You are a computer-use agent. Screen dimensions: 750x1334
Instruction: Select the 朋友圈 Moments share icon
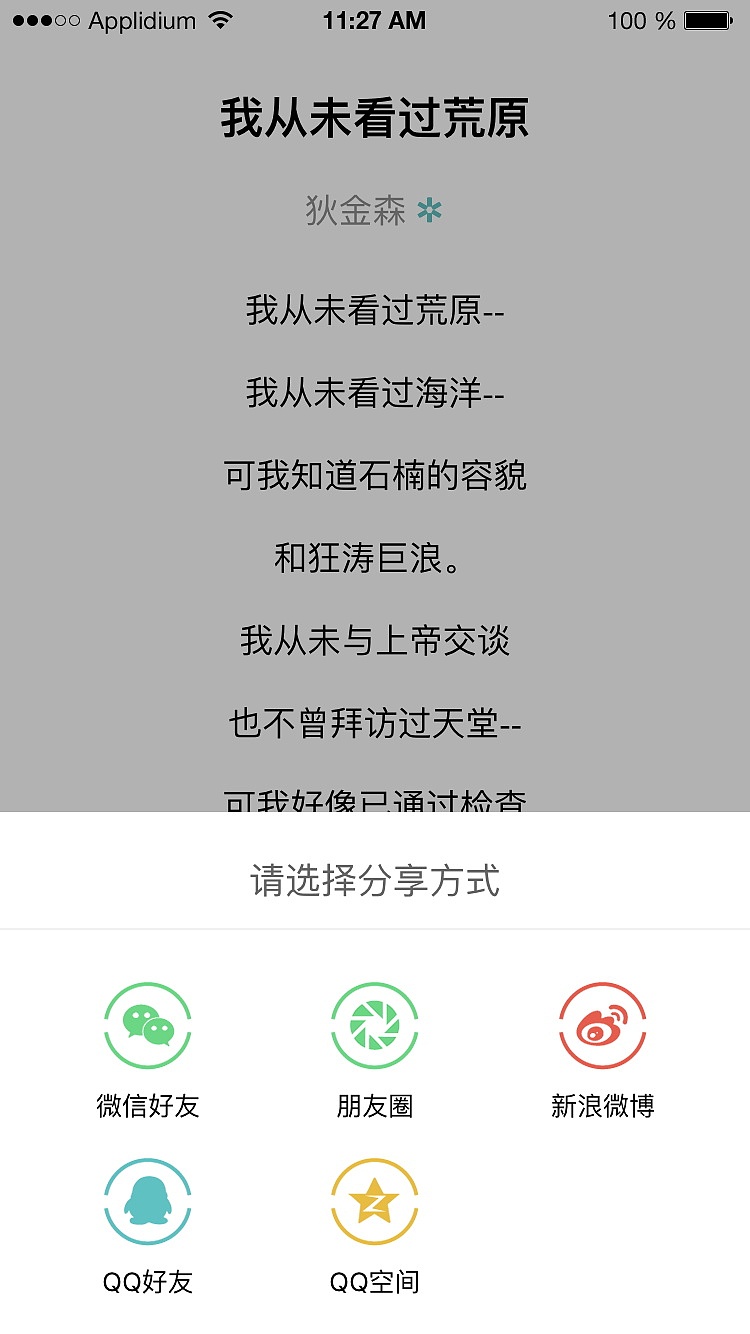(x=374, y=1024)
